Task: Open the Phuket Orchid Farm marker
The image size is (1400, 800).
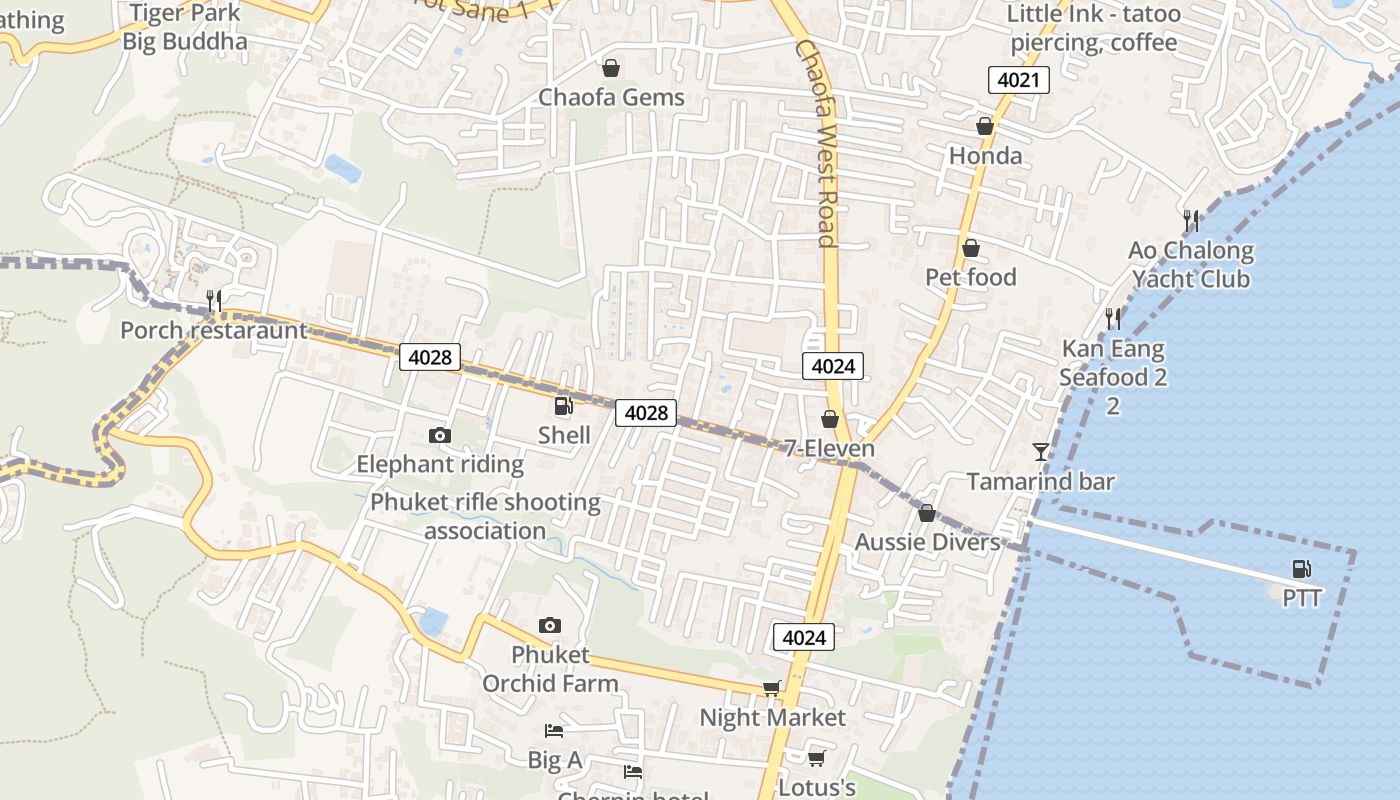Action: point(549,625)
